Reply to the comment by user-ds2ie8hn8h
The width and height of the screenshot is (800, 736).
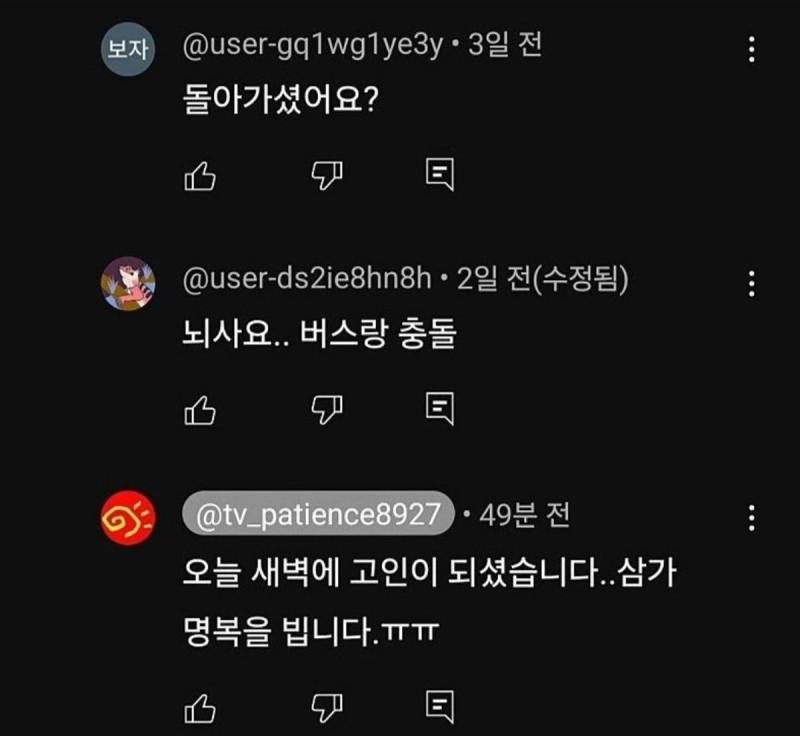coord(440,407)
